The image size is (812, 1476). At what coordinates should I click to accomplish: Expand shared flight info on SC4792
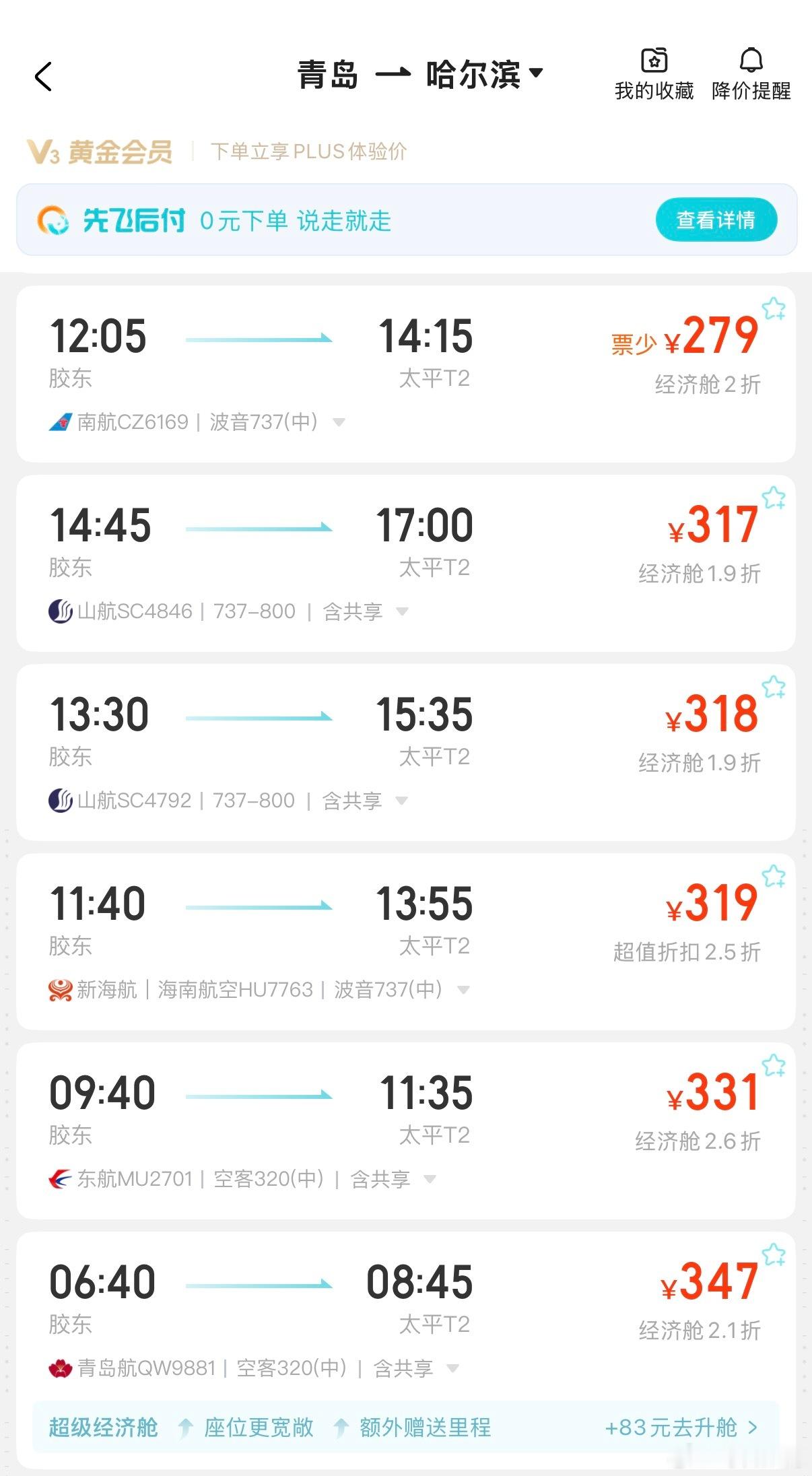click(402, 800)
